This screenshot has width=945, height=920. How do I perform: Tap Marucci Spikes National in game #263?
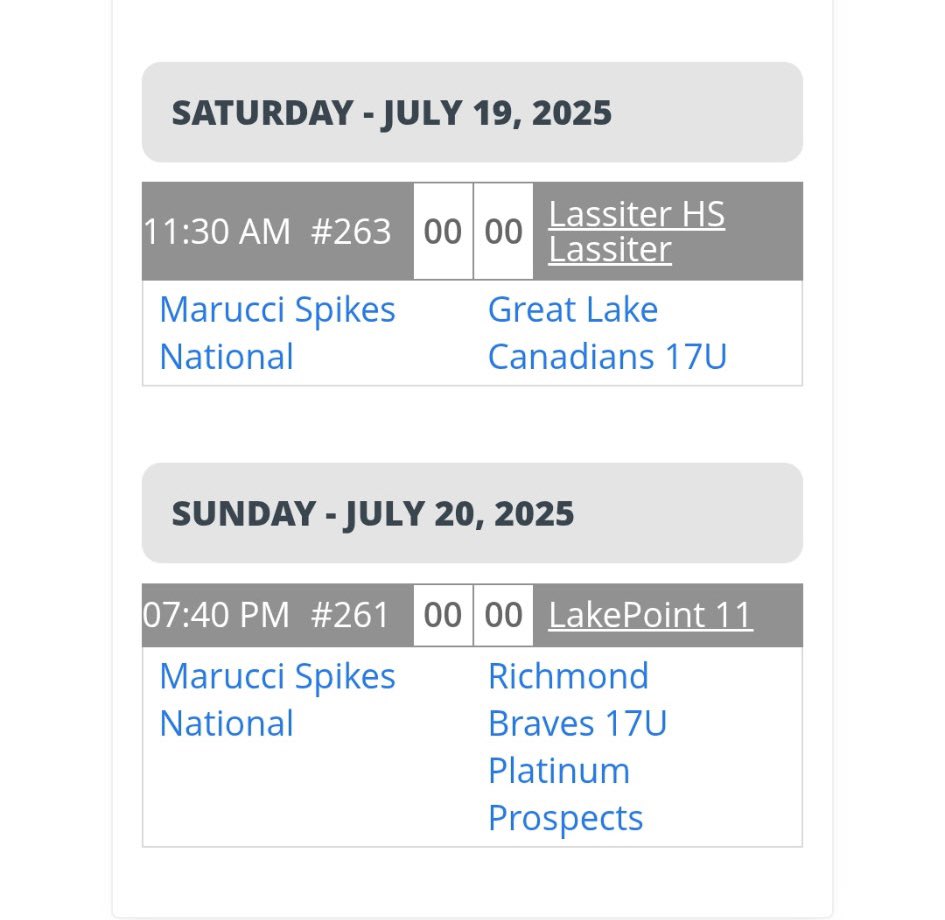[277, 333]
